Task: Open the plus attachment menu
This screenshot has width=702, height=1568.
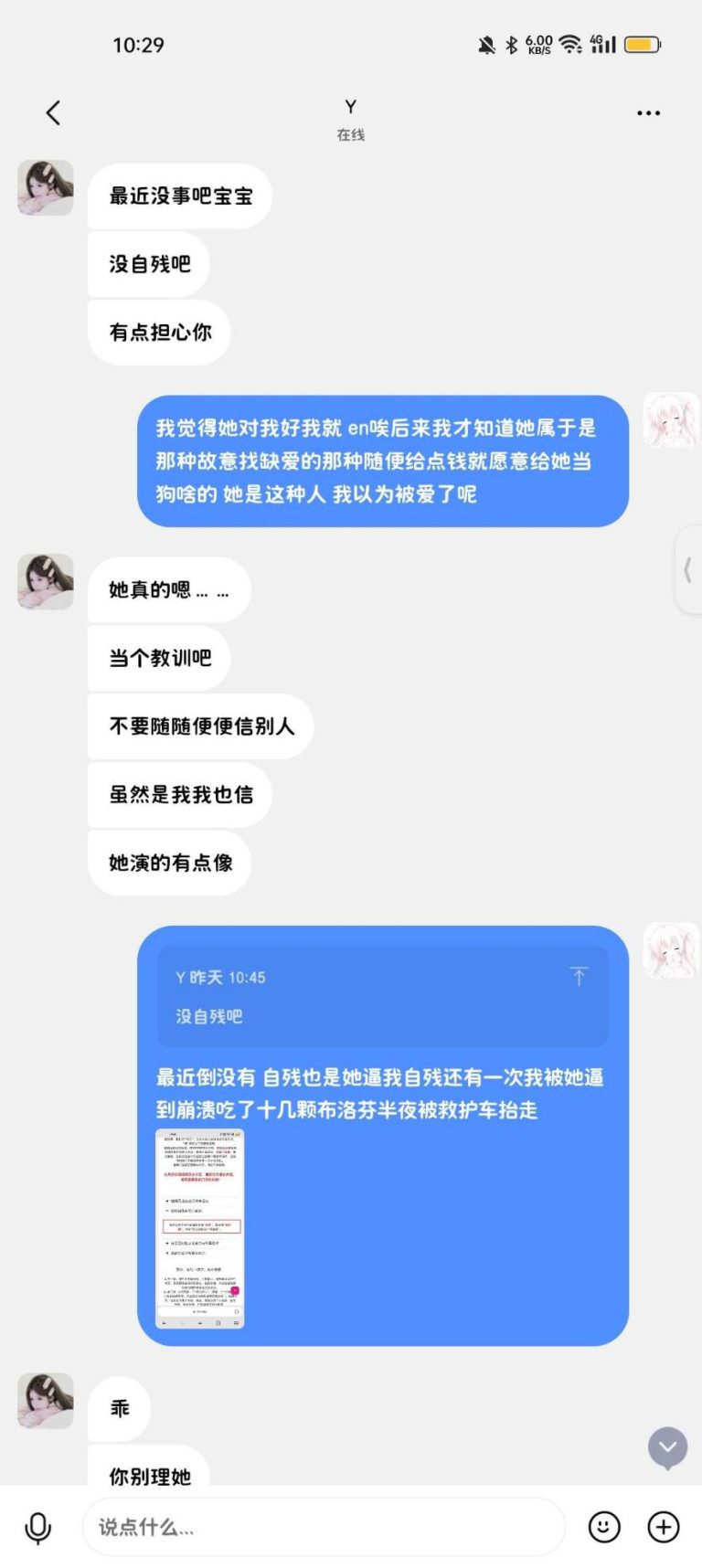Action: 664,1527
